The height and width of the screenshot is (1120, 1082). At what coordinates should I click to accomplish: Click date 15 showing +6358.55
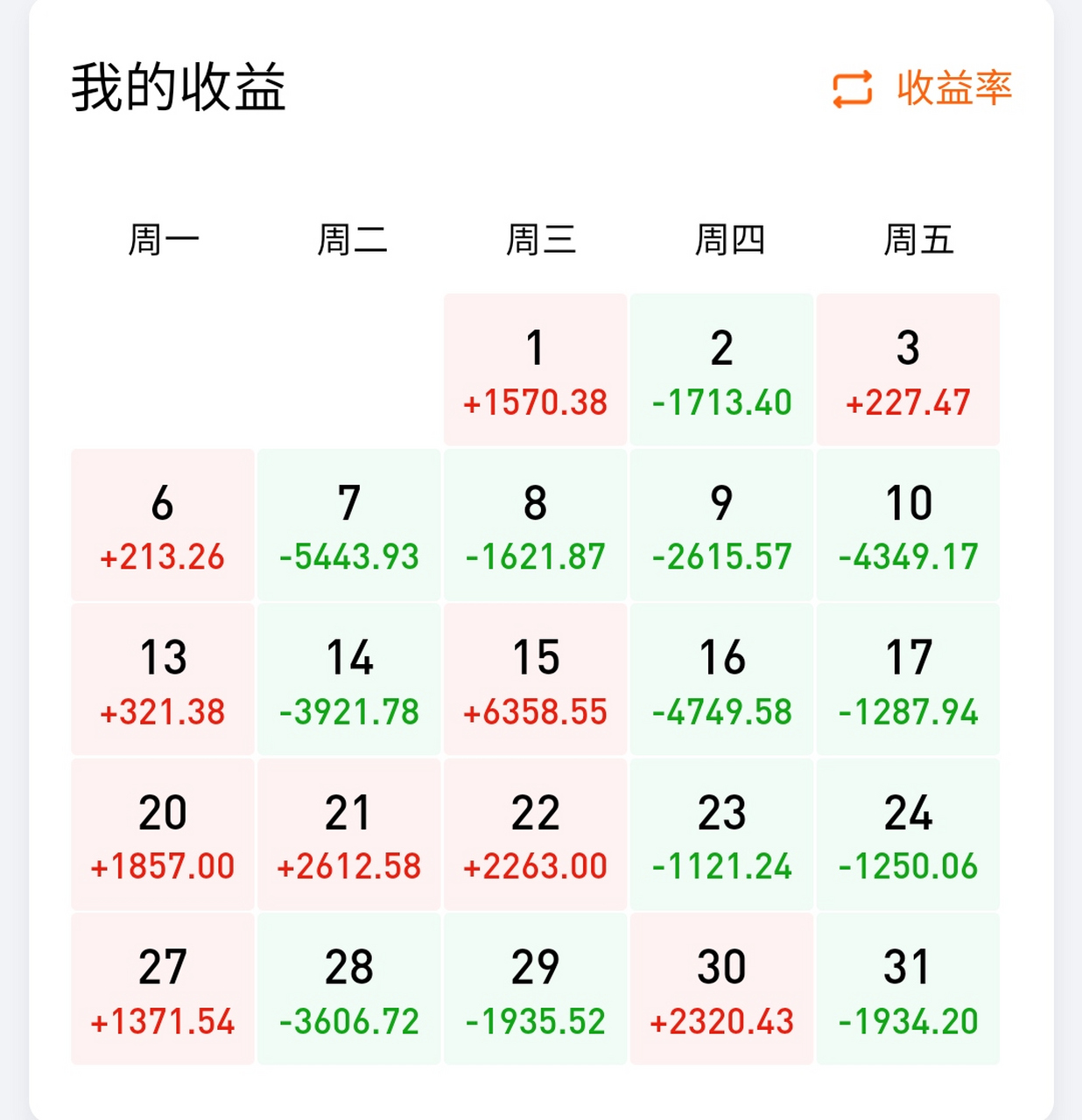coord(535,679)
